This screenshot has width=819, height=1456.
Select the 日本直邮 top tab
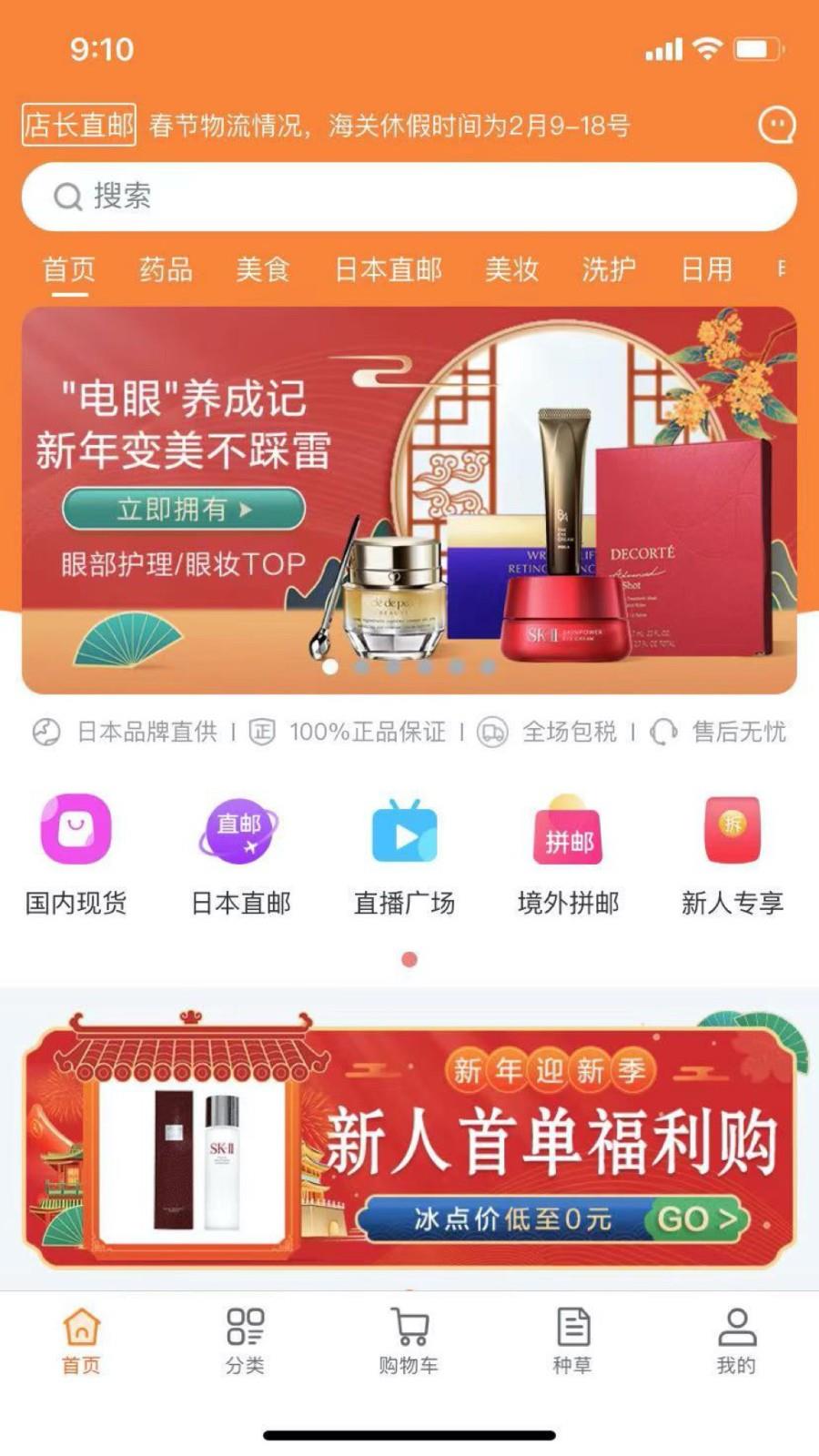click(x=389, y=269)
